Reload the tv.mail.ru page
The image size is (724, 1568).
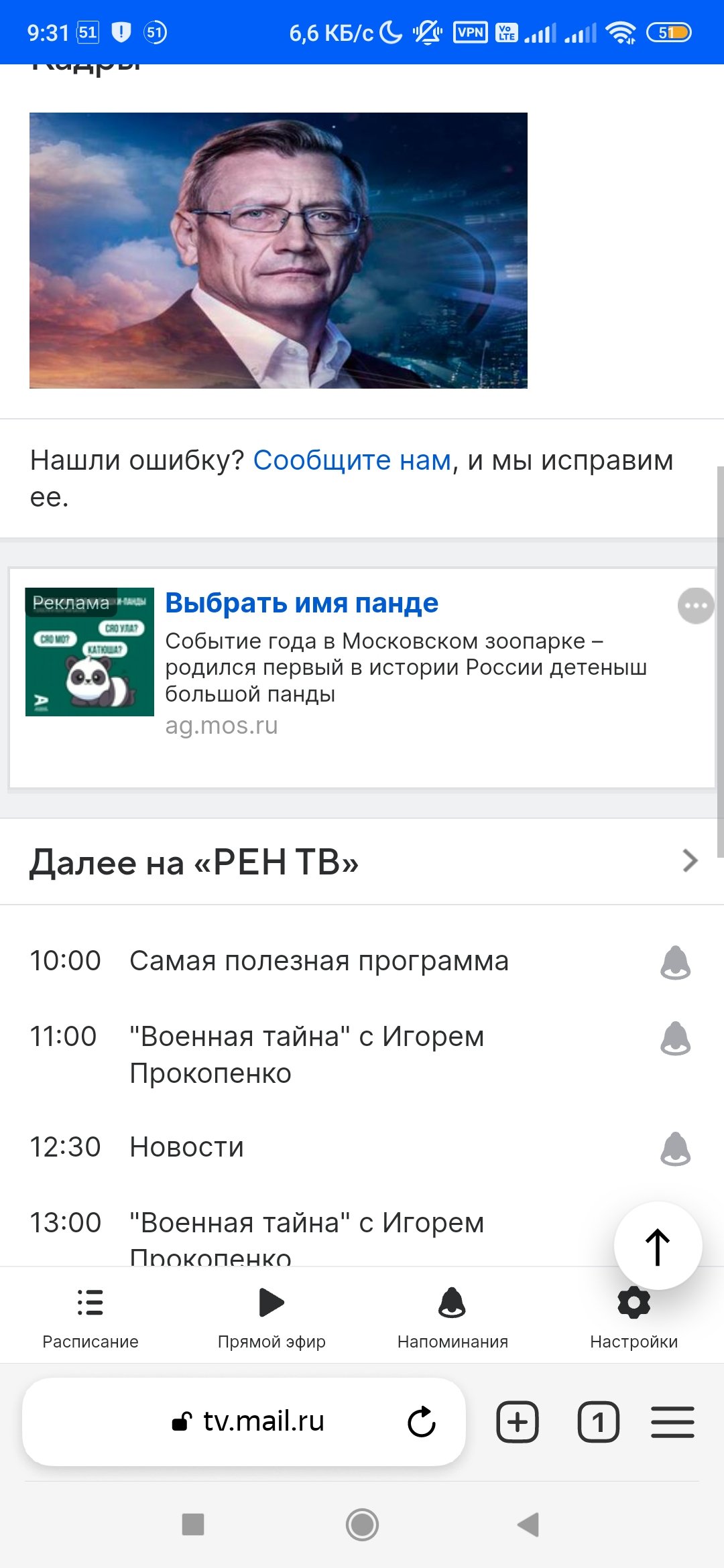[x=422, y=1422]
